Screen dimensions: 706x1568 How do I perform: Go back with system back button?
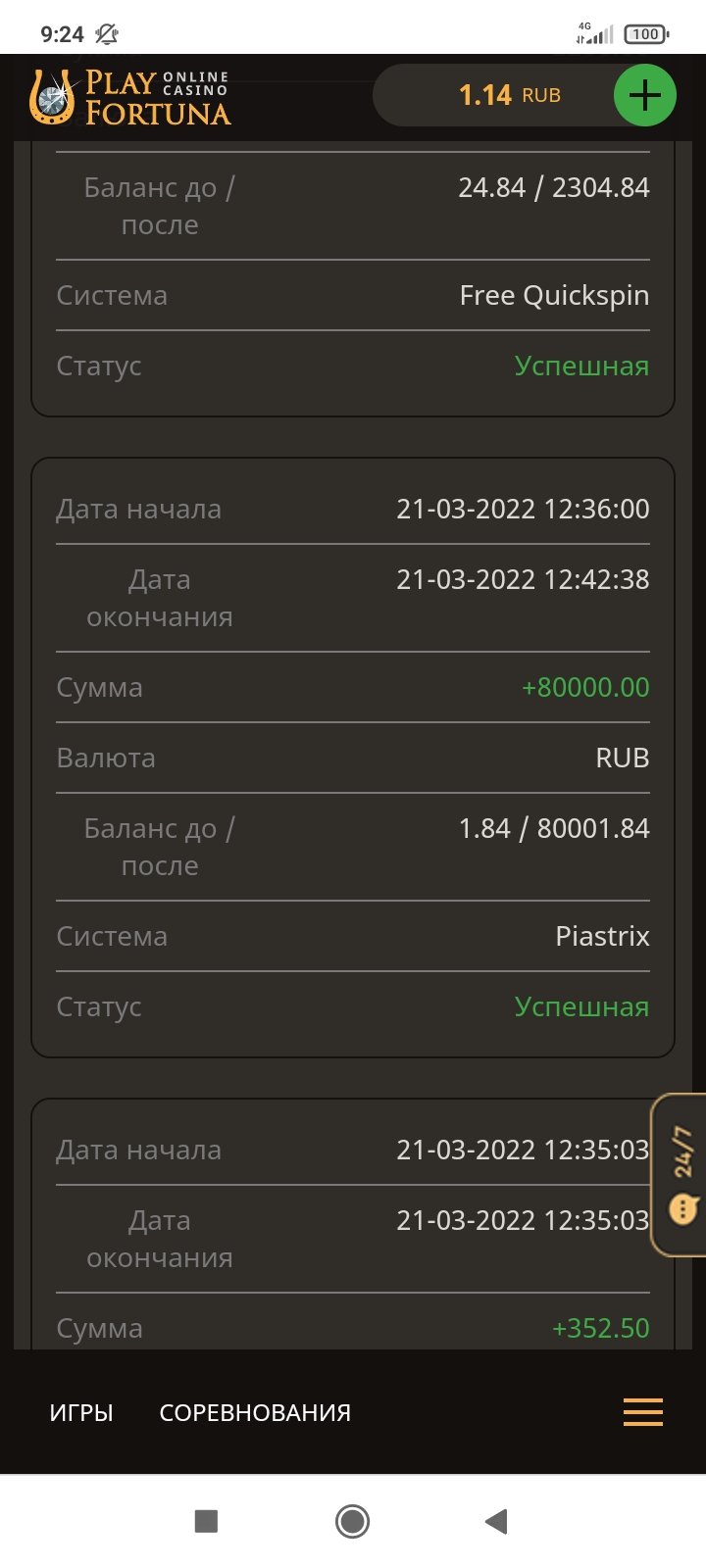(x=496, y=1521)
